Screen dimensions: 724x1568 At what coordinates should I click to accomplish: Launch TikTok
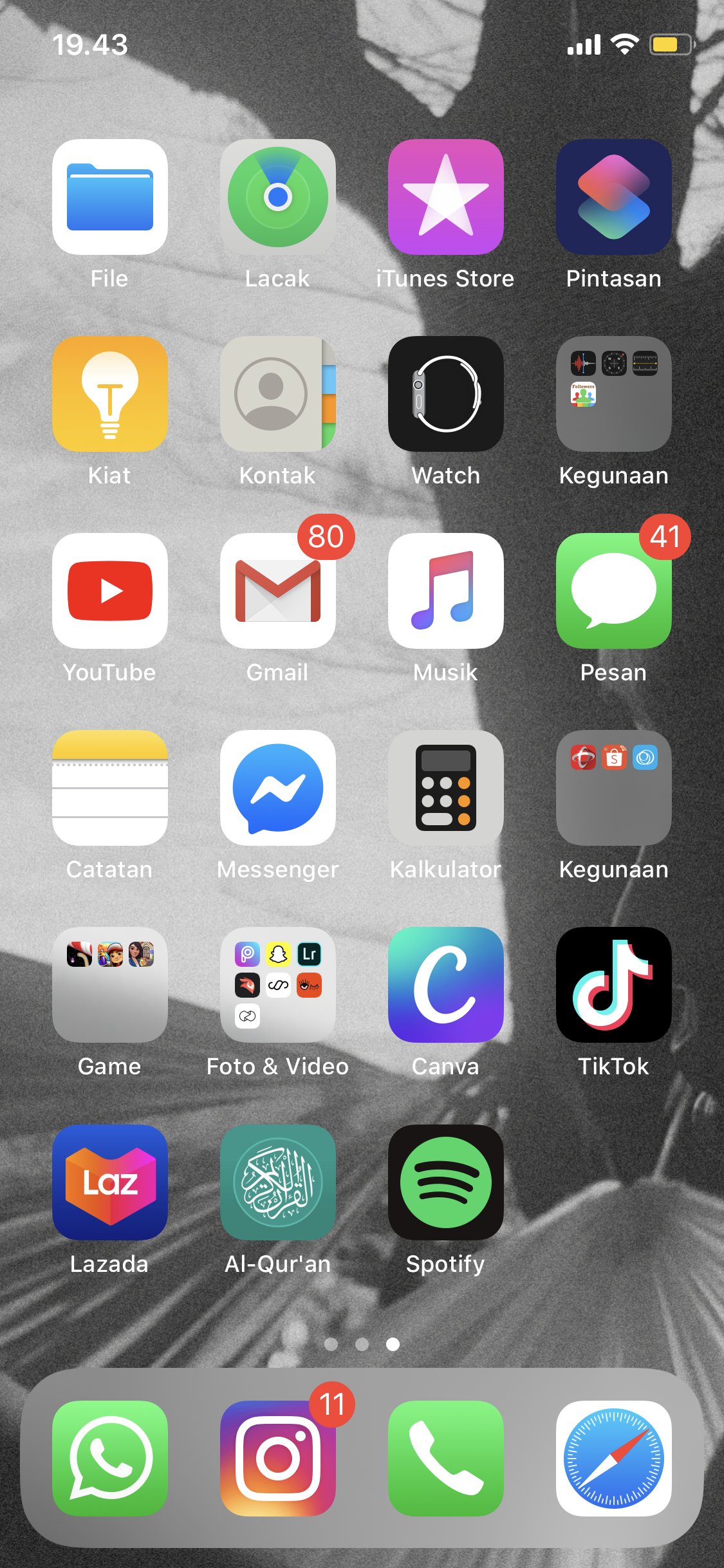tap(614, 985)
